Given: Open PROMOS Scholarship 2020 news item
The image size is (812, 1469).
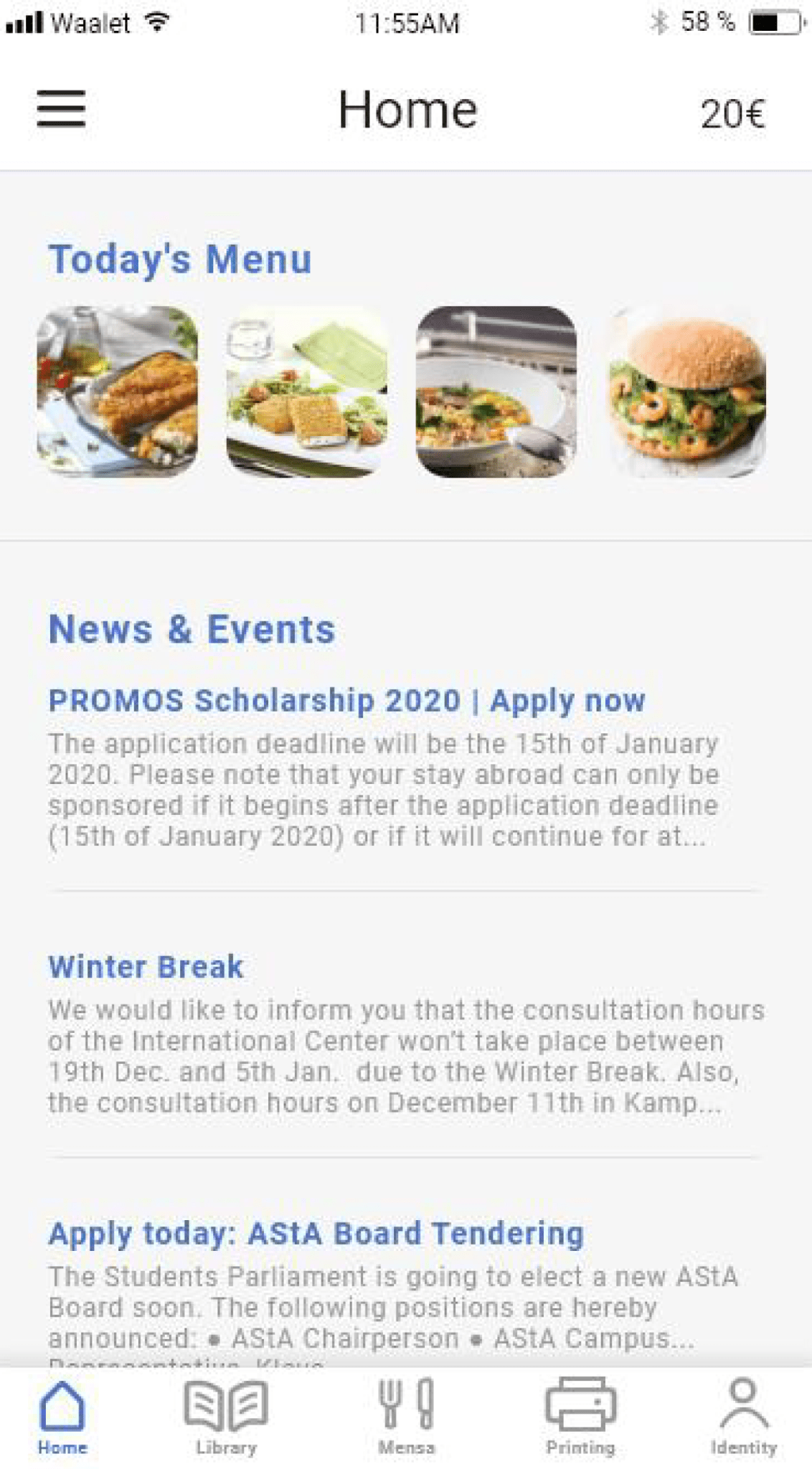Looking at the screenshot, I should pyautogui.click(x=346, y=700).
